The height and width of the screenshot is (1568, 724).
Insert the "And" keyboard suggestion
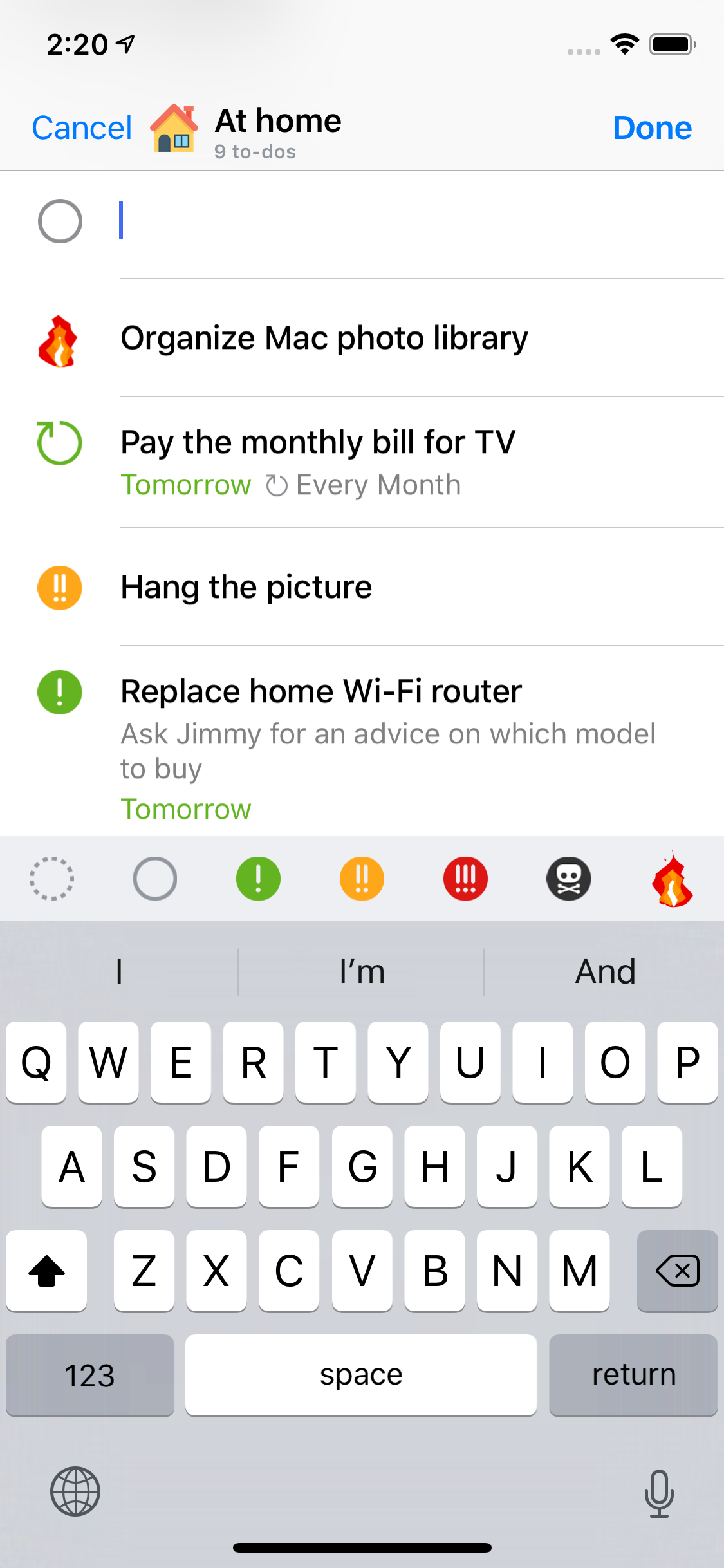click(605, 971)
